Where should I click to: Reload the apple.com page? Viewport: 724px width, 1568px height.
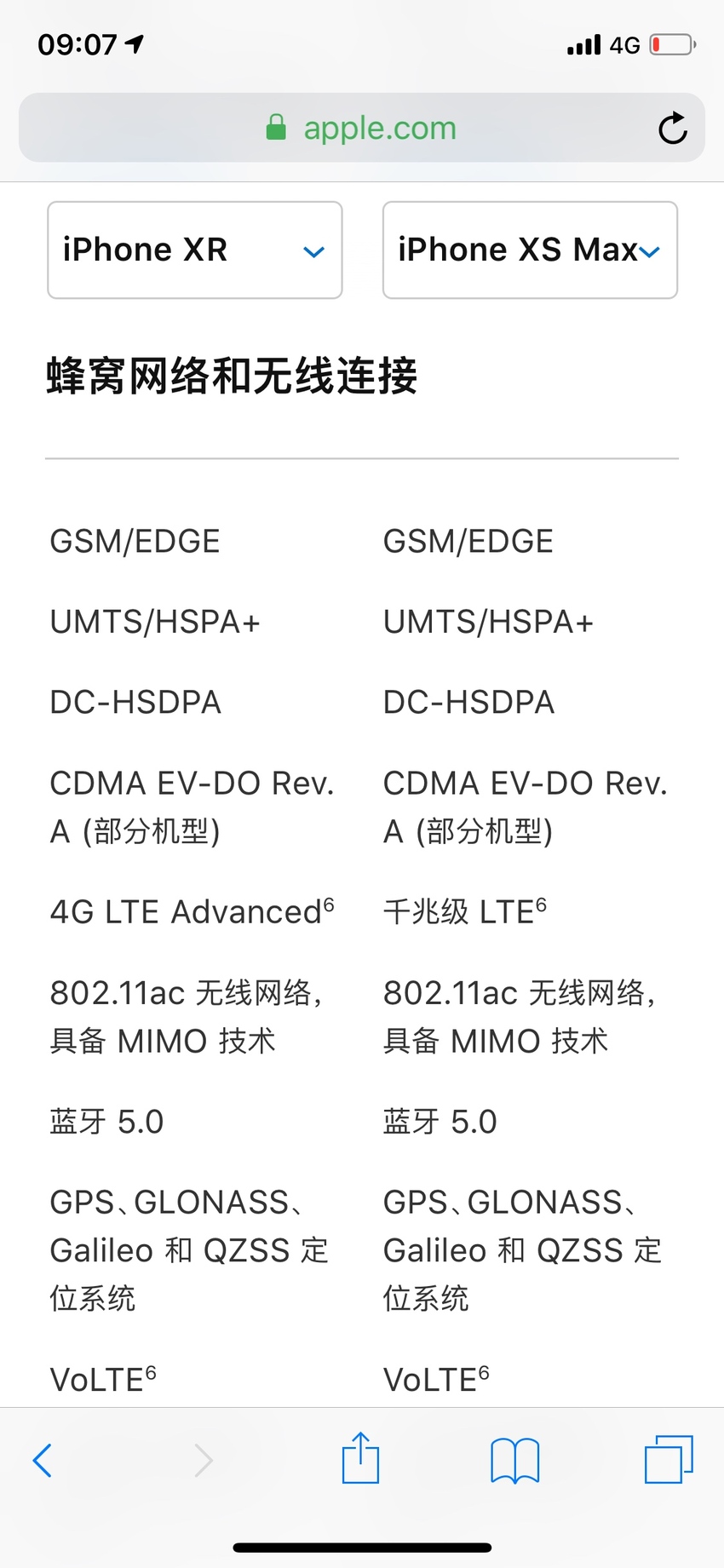point(672,129)
